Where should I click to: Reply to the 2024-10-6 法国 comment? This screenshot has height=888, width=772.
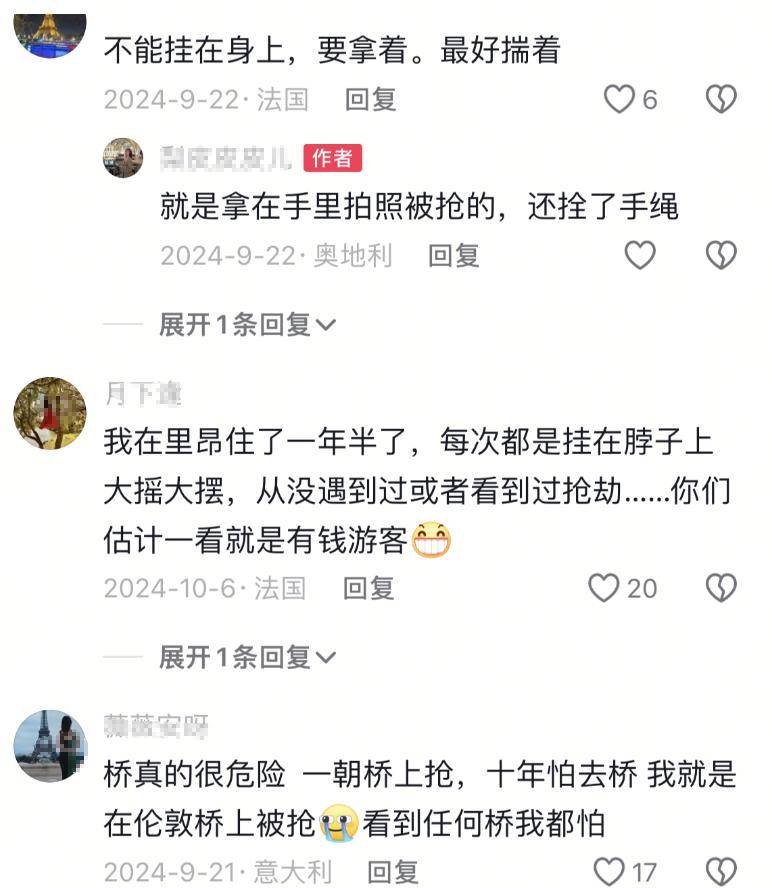(369, 588)
